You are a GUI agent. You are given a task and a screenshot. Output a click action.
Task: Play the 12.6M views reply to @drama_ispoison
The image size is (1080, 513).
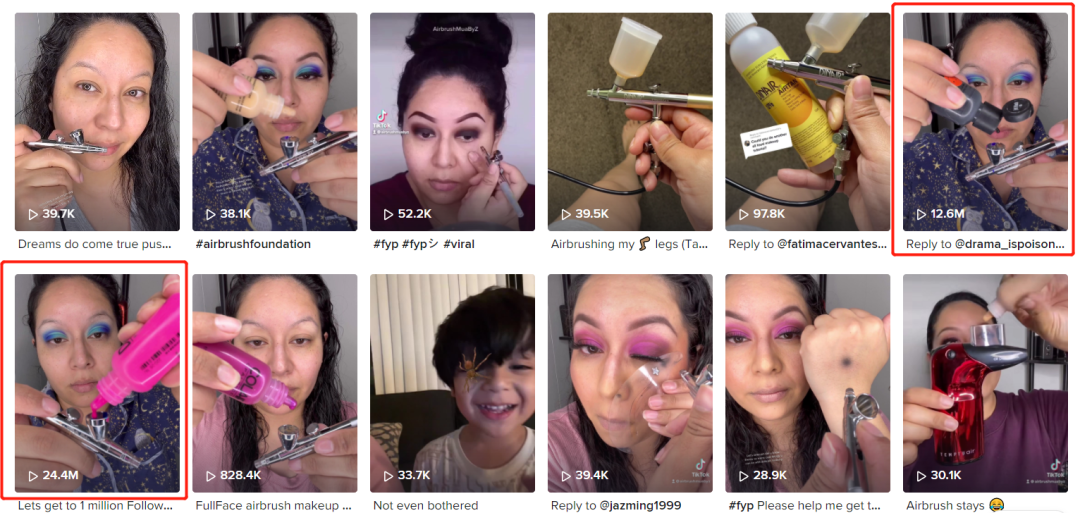pos(985,121)
